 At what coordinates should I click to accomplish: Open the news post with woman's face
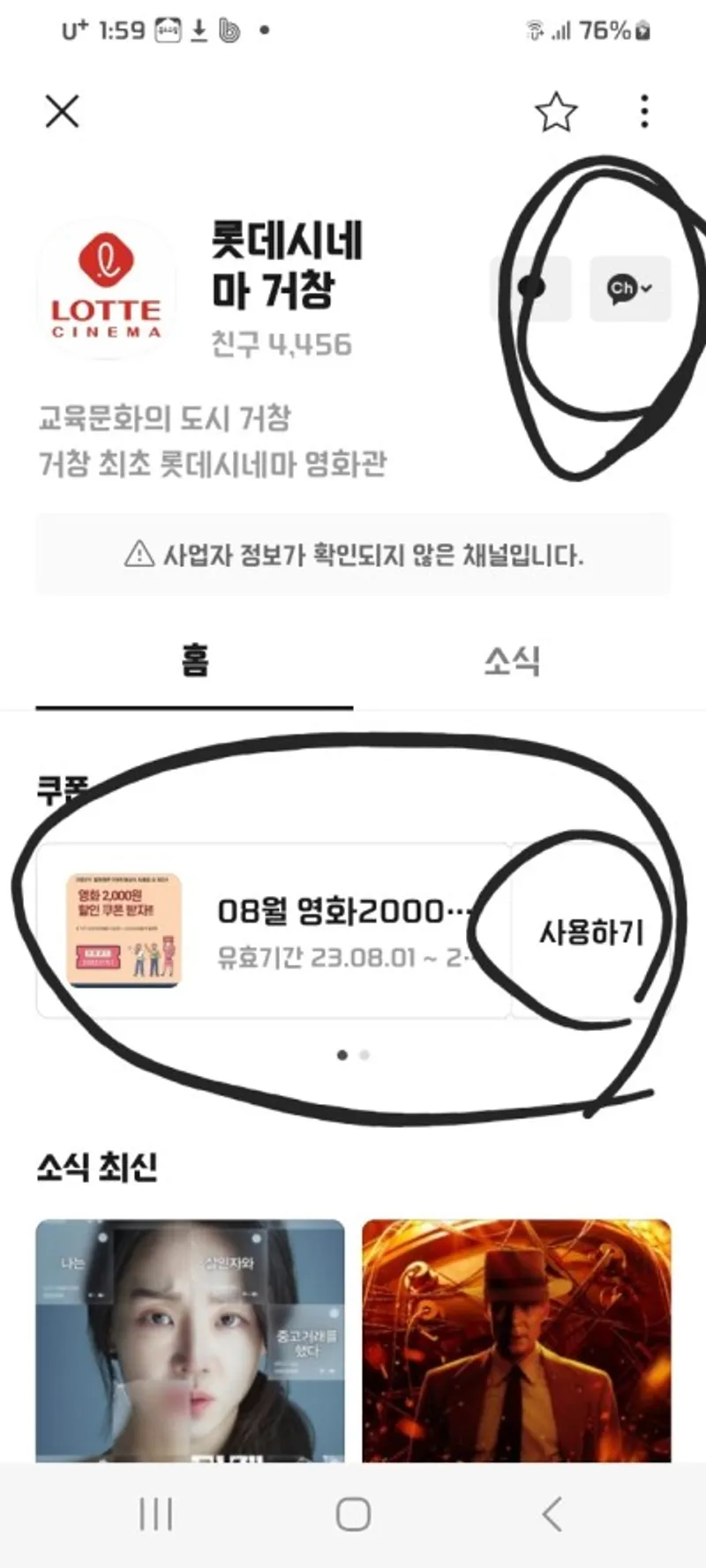pyautogui.click(x=190, y=1340)
